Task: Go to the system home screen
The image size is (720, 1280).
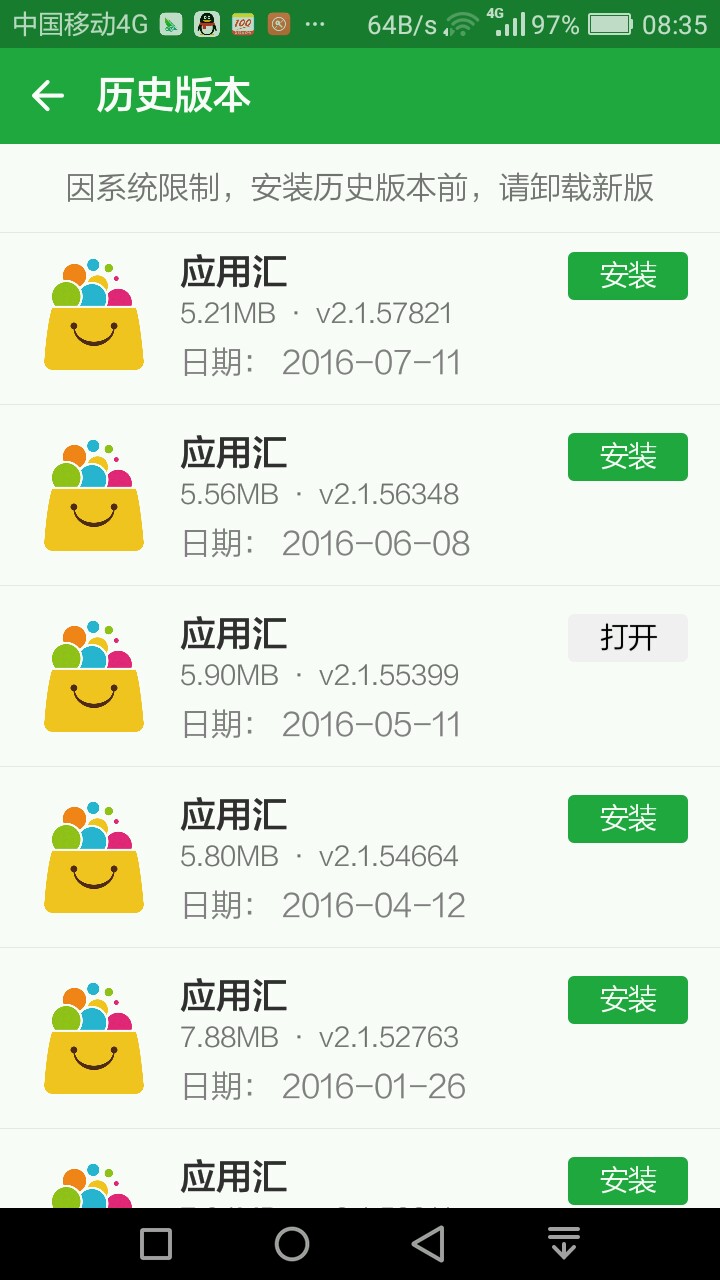Action: (x=291, y=1244)
